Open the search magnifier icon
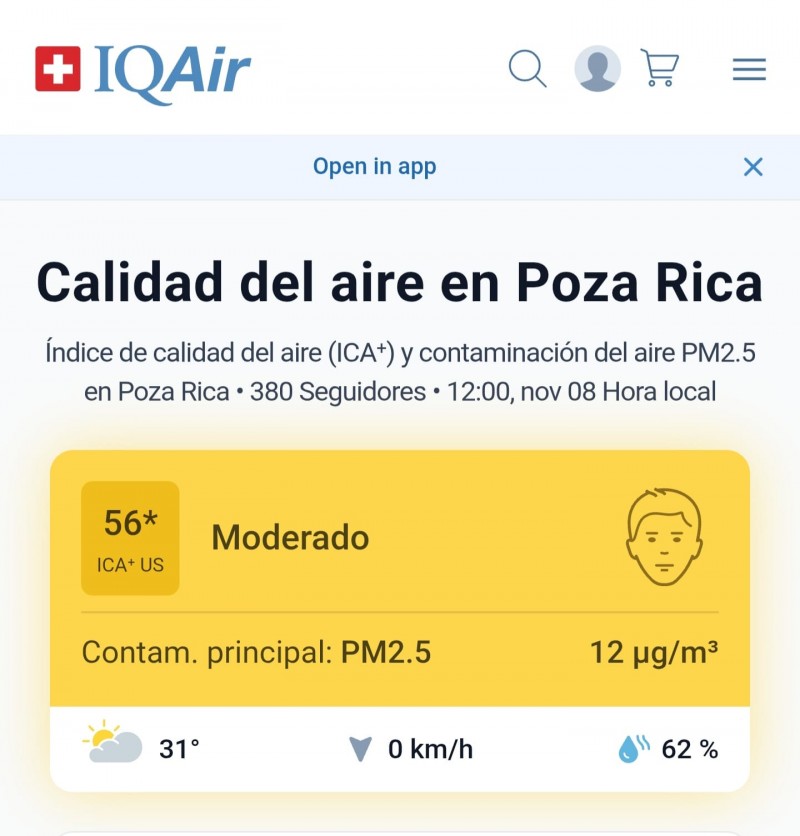The image size is (800, 836). pos(527,69)
